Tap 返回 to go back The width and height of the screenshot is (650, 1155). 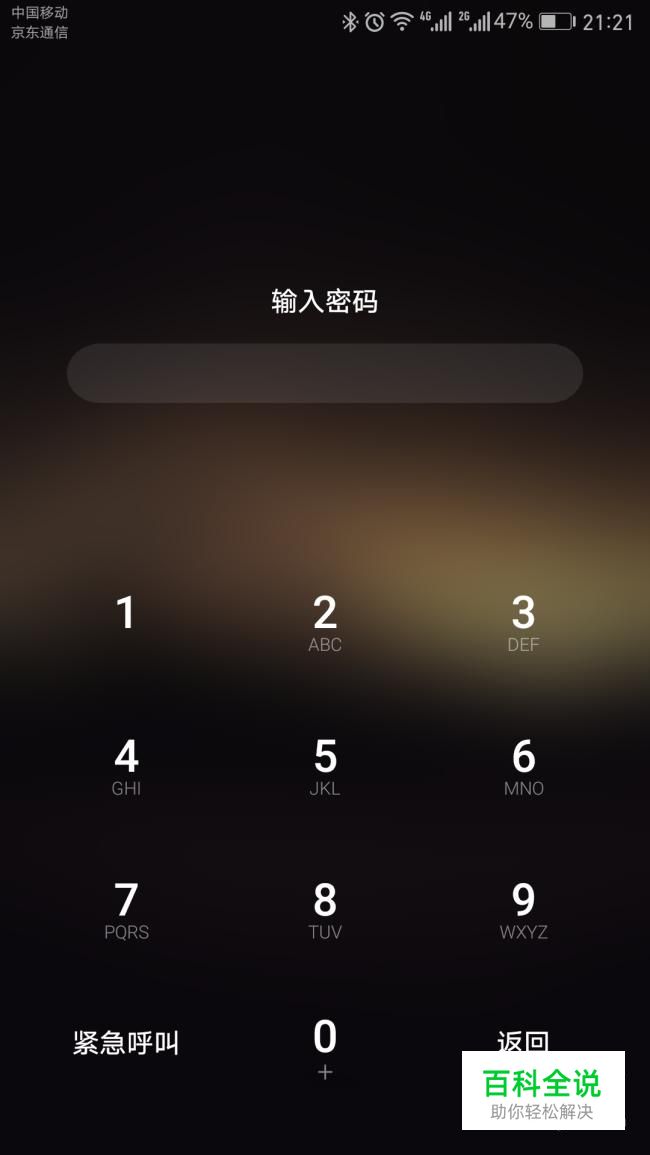pyautogui.click(x=522, y=1040)
